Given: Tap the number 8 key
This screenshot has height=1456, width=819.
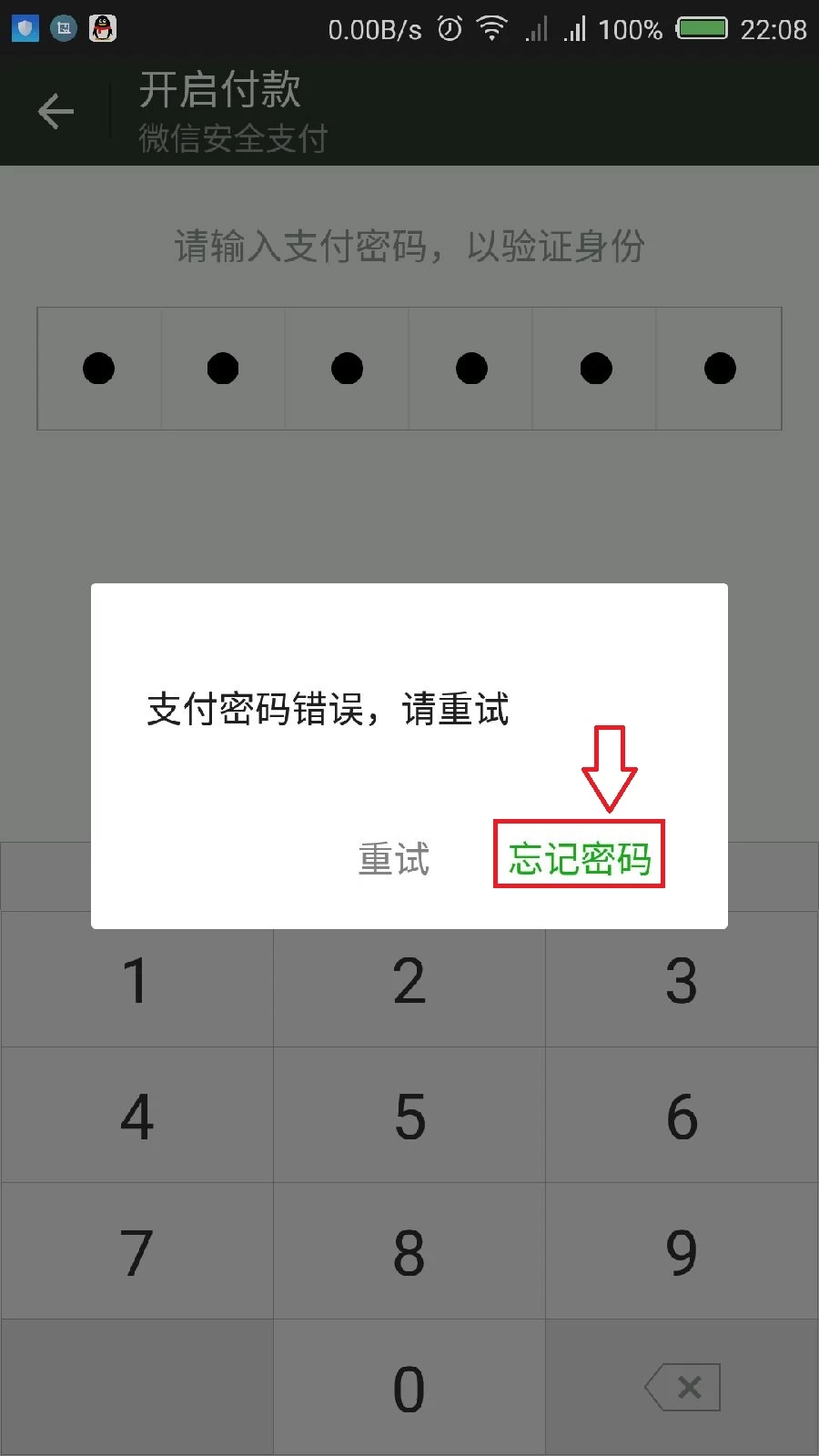Looking at the screenshot, I should click(x=409, y=1252).
